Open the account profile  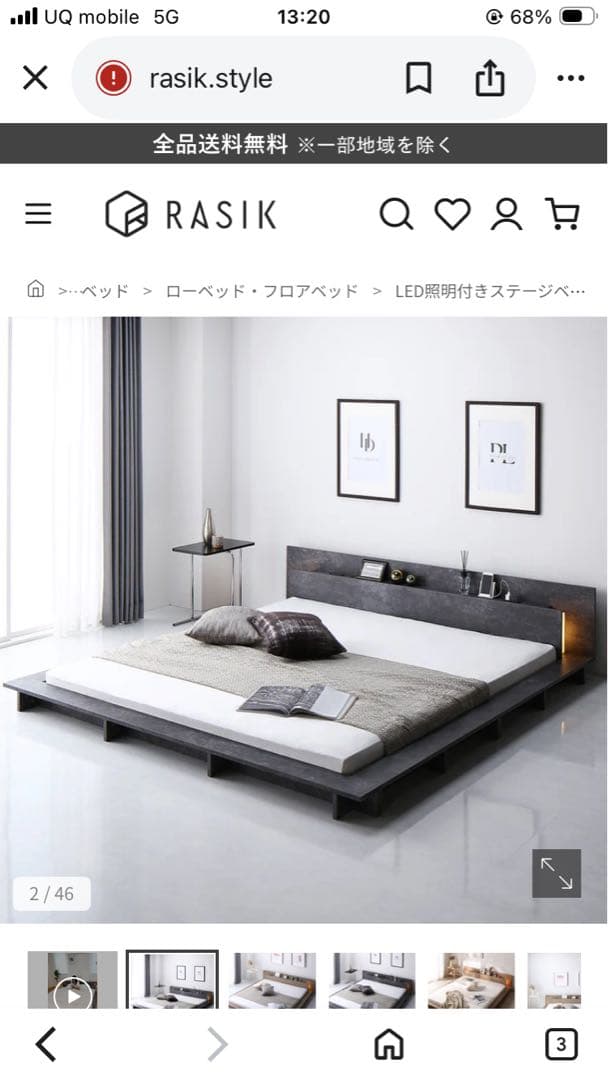tap(507, 214)
